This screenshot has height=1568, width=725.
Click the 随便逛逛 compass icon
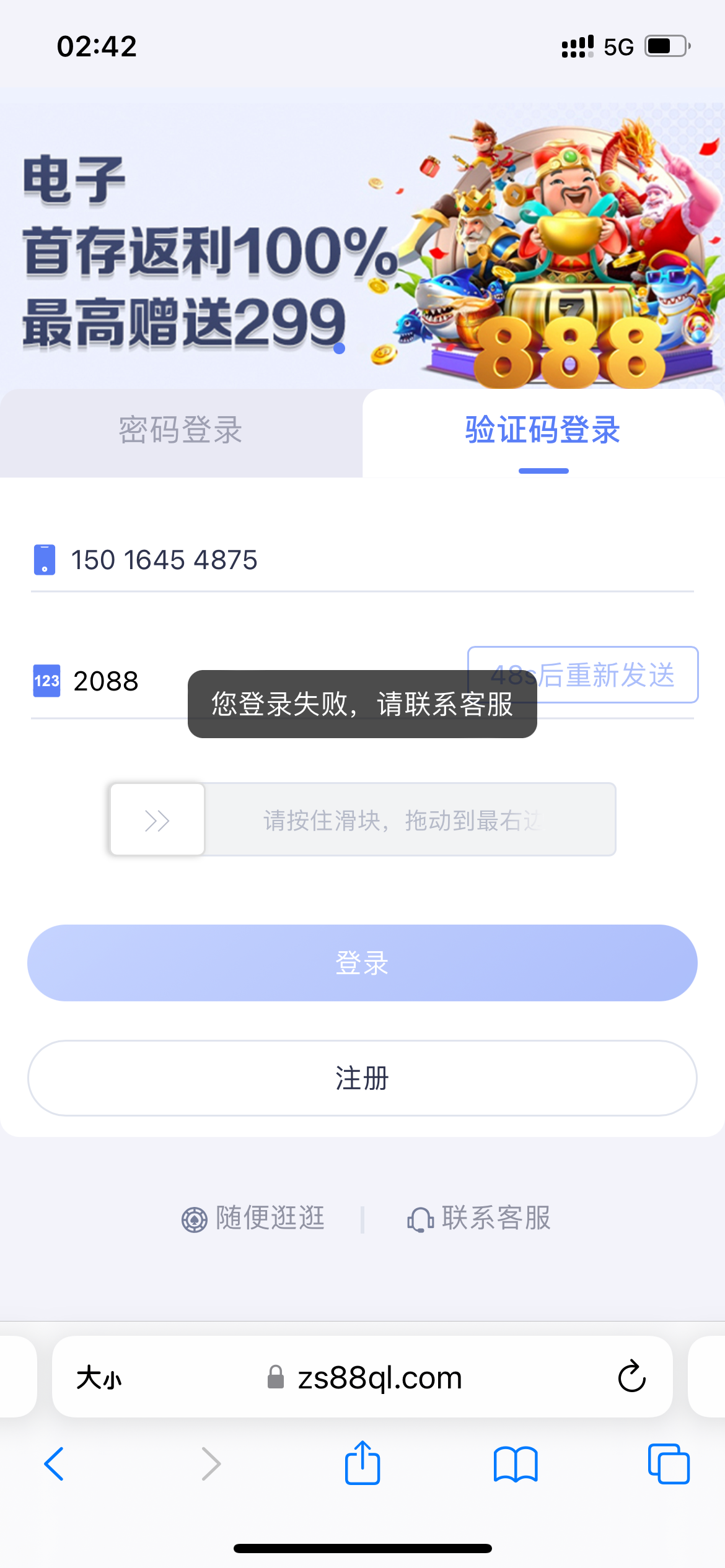click(195, 1219)
